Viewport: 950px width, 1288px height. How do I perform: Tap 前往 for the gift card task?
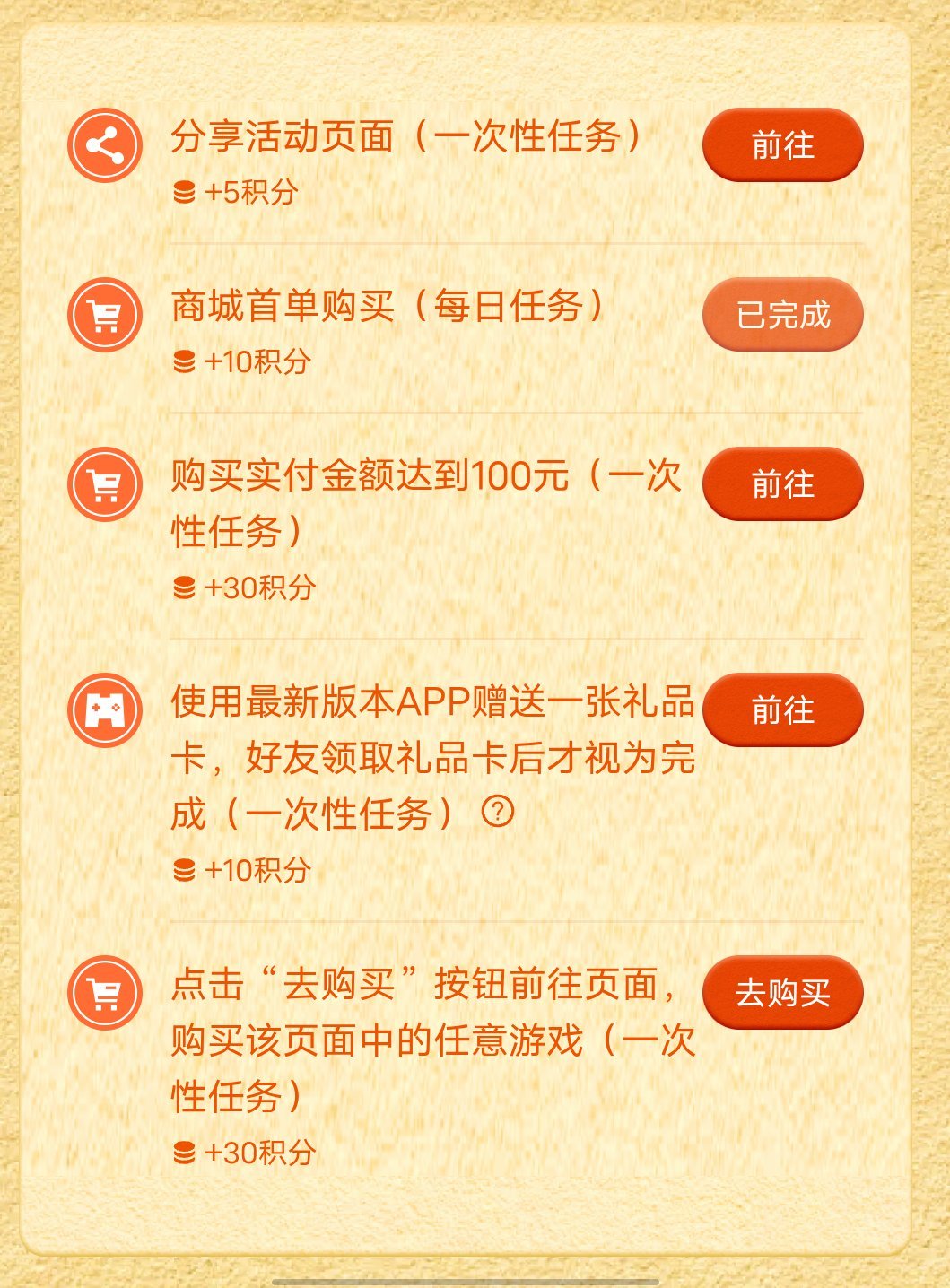782,710
